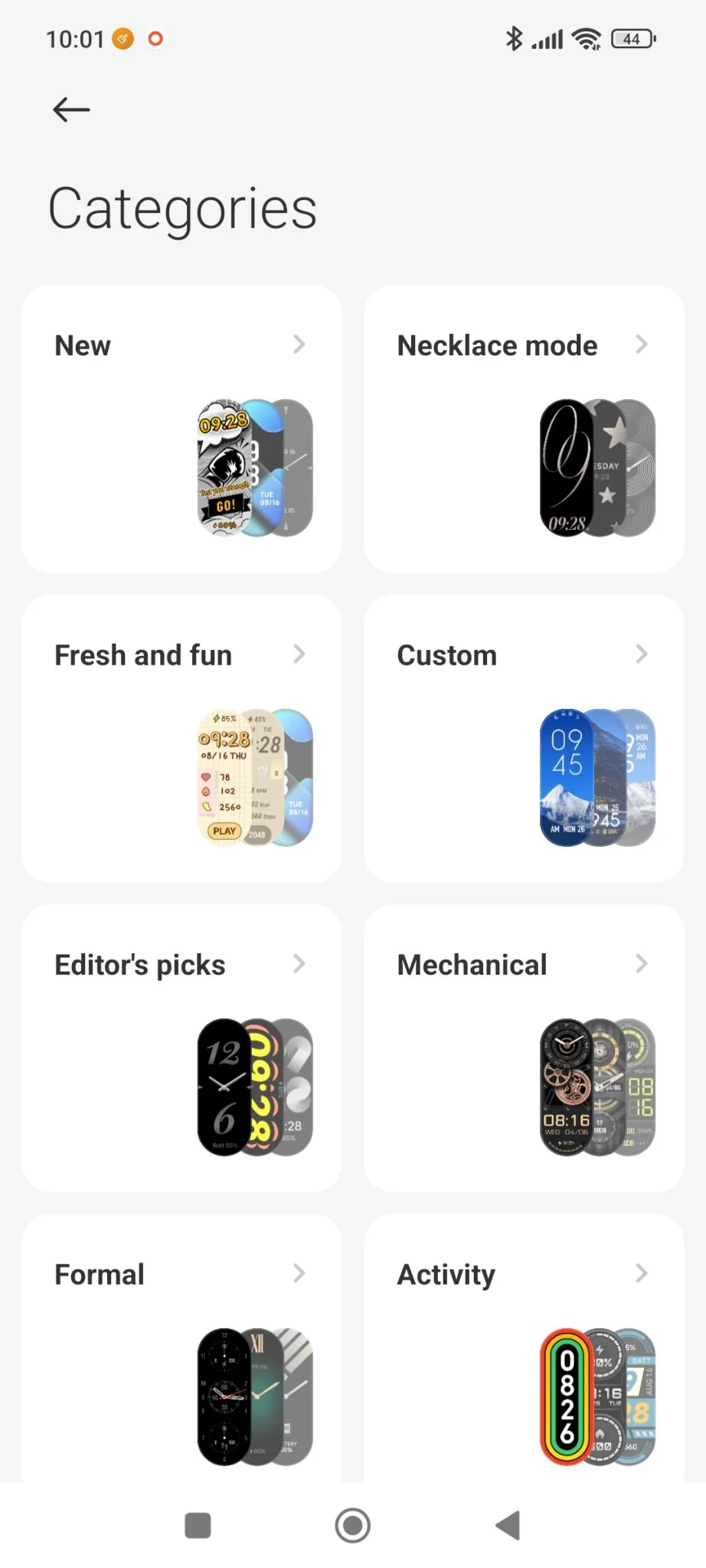Open recent apps from navigation bar
Viewport: 706px width, 1568px height.
(x=198, y=1525)
